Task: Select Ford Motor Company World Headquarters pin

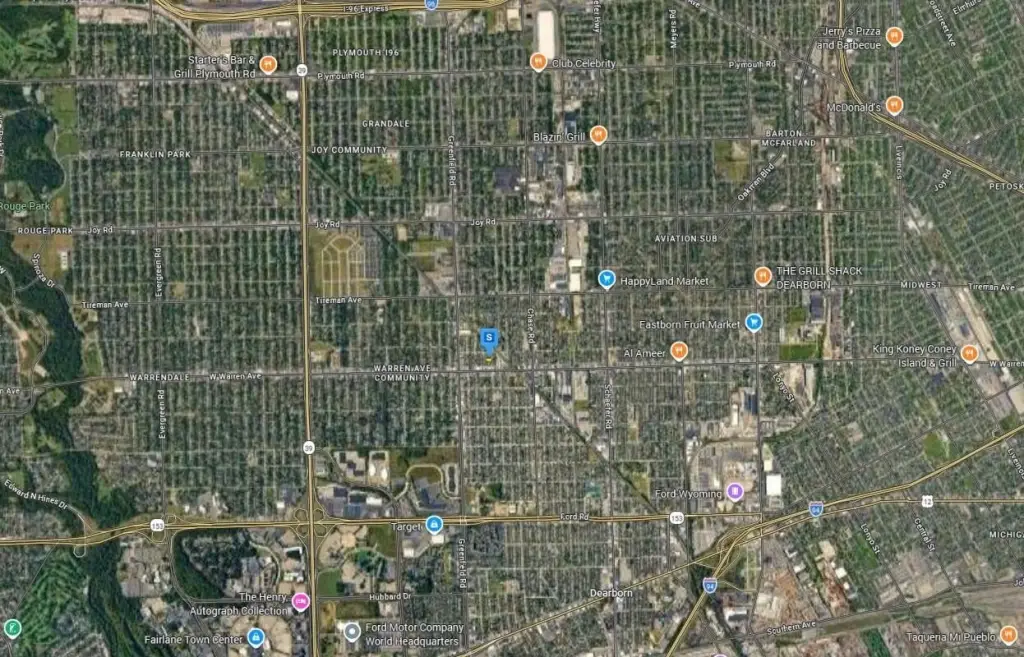Action: (351, 631)
